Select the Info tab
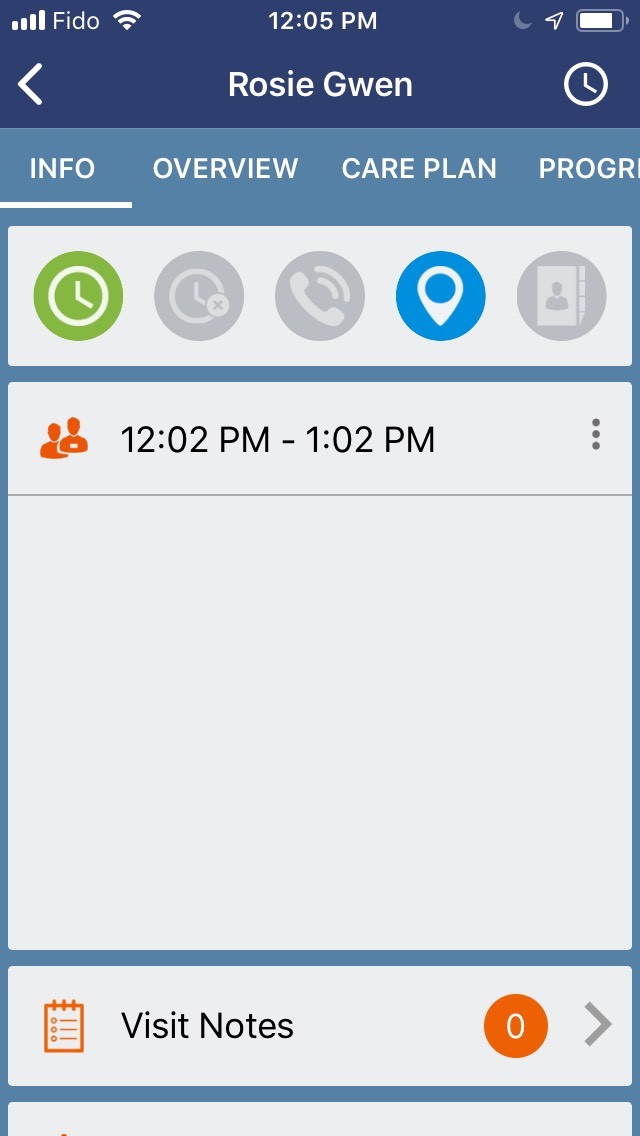Image resolution: width=640 pixels, height=1136 pixels. [x=62, y=168]
